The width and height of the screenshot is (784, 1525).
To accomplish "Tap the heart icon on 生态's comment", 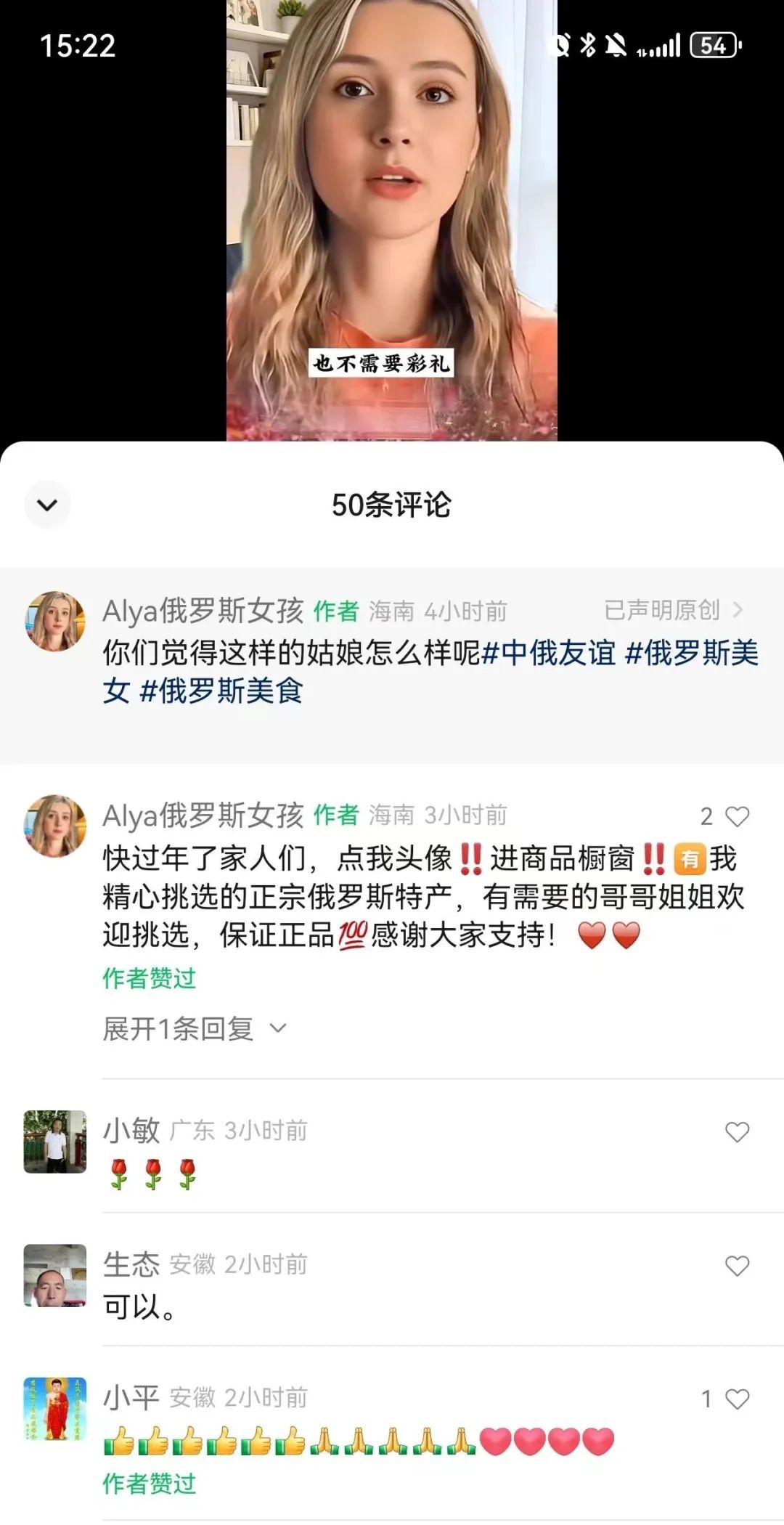I will tap(736, 1267).
